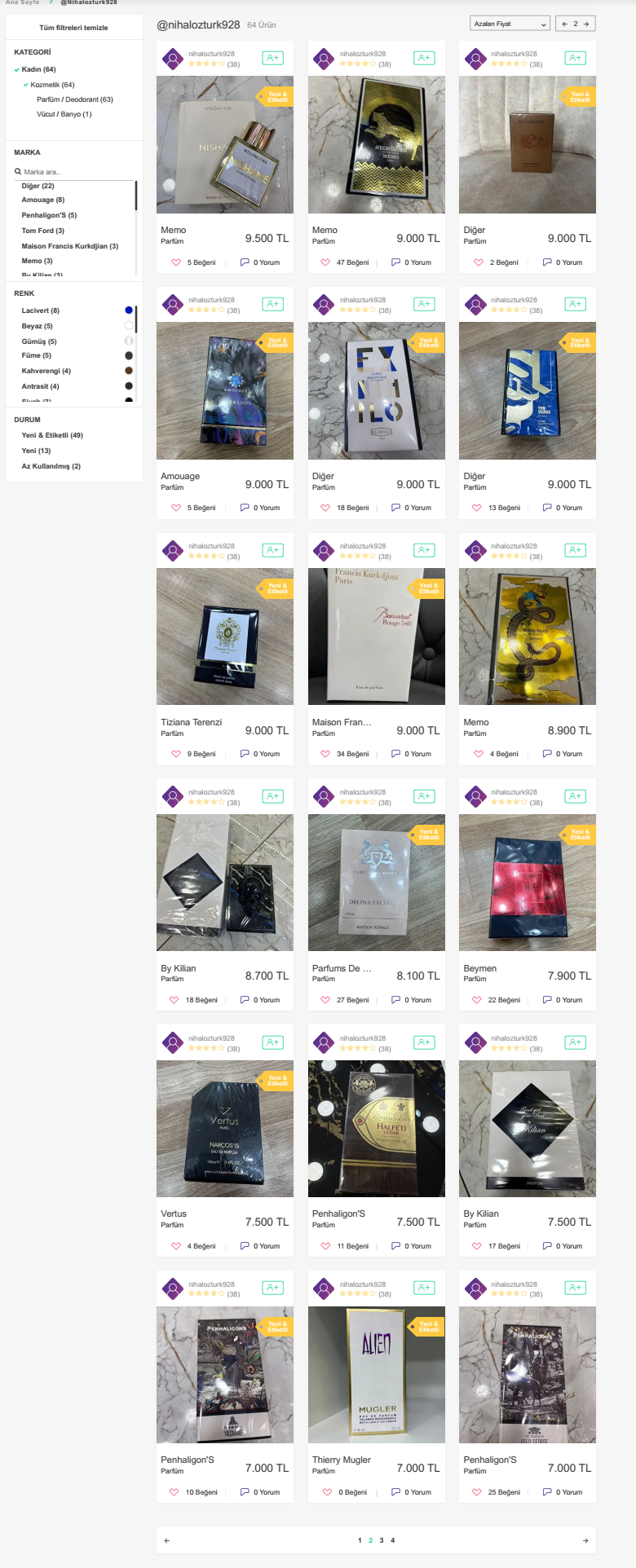Choose the Kahverengi color filter
The width and height of the screenshot is (636, 1568).
click(46, 371)
